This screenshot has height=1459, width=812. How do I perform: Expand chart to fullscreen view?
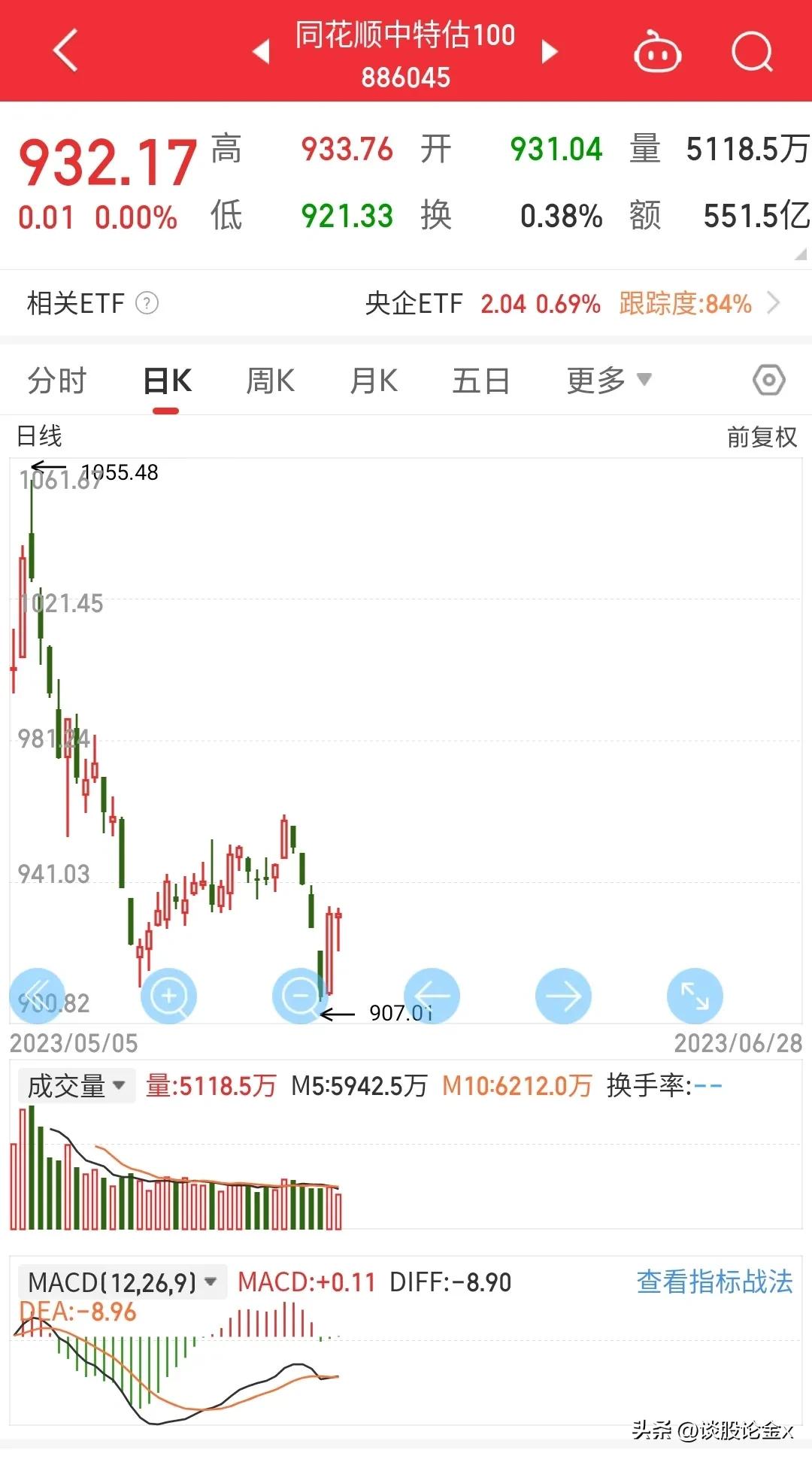pos(695,995)
